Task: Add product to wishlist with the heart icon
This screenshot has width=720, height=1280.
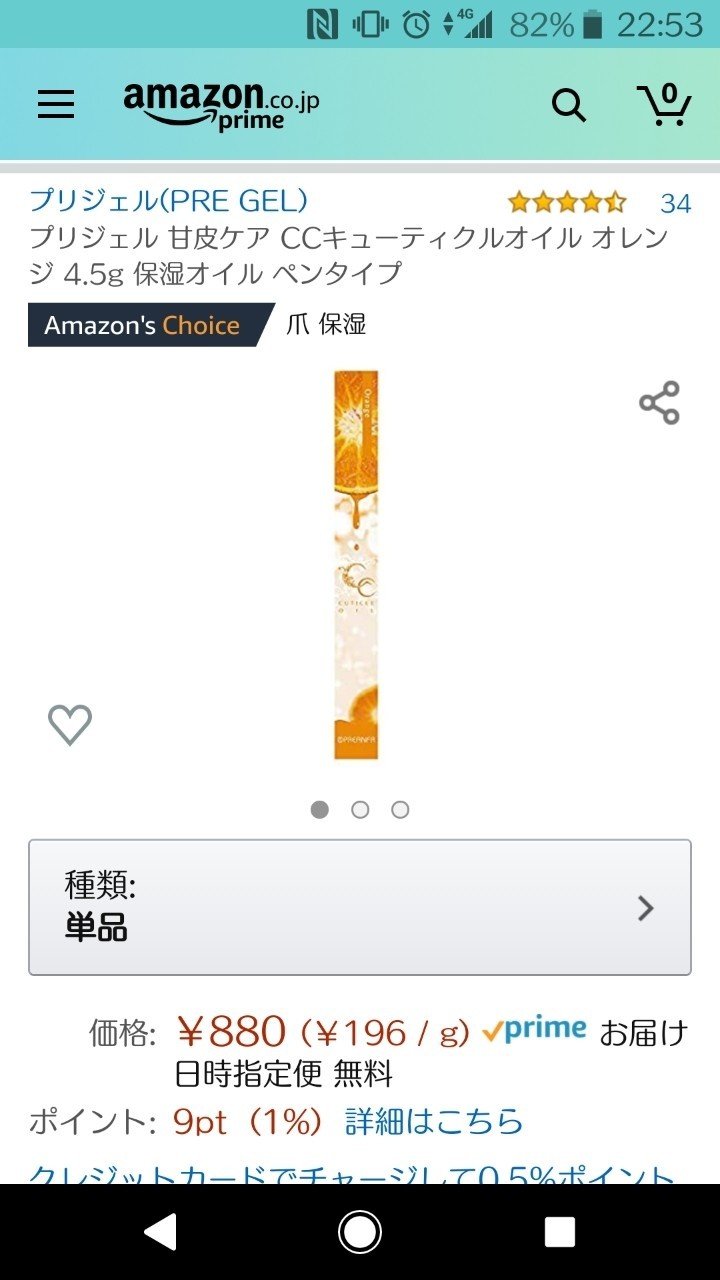Action: [x=68, y=722]
